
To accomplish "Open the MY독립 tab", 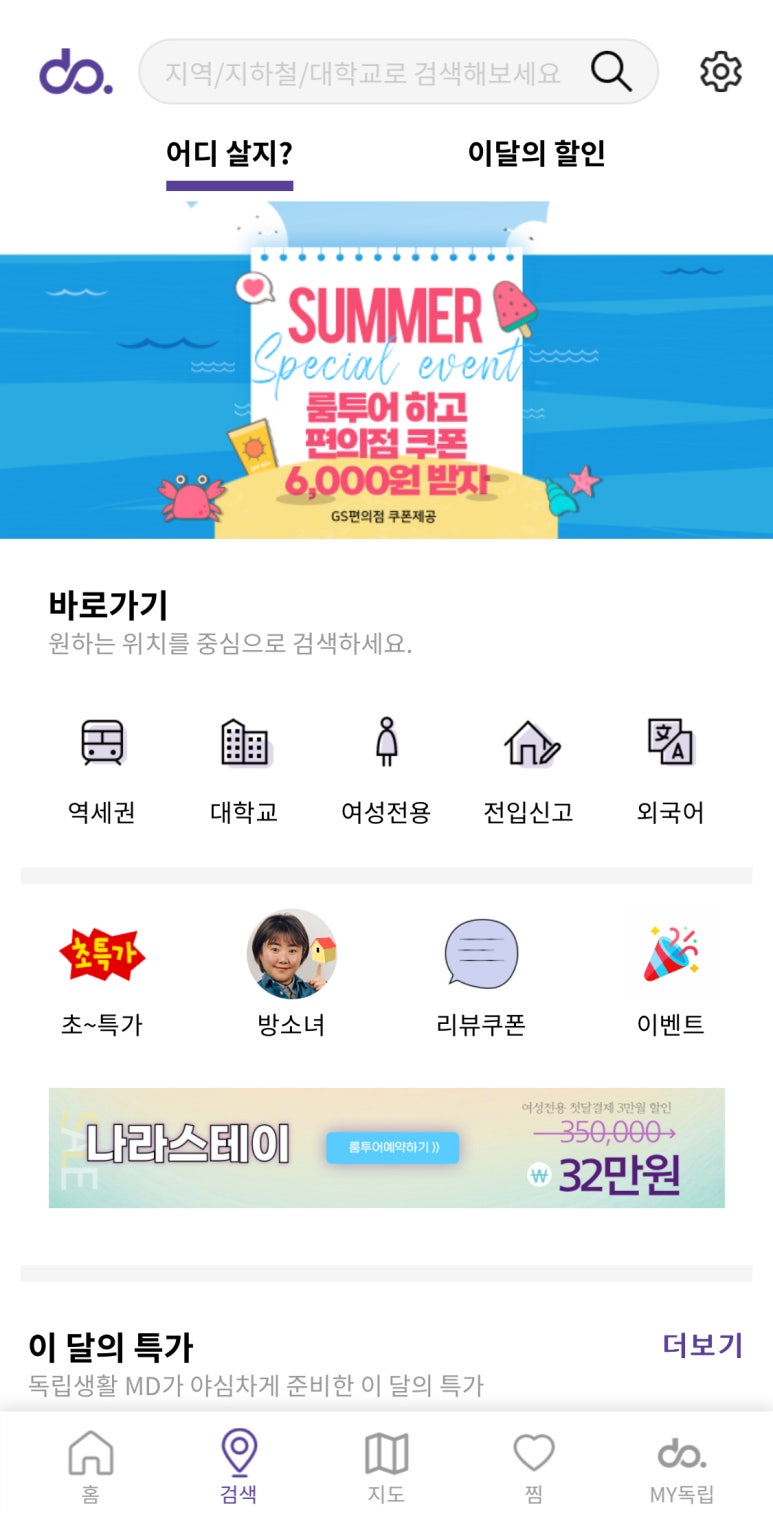I will tap(681, 1467).
